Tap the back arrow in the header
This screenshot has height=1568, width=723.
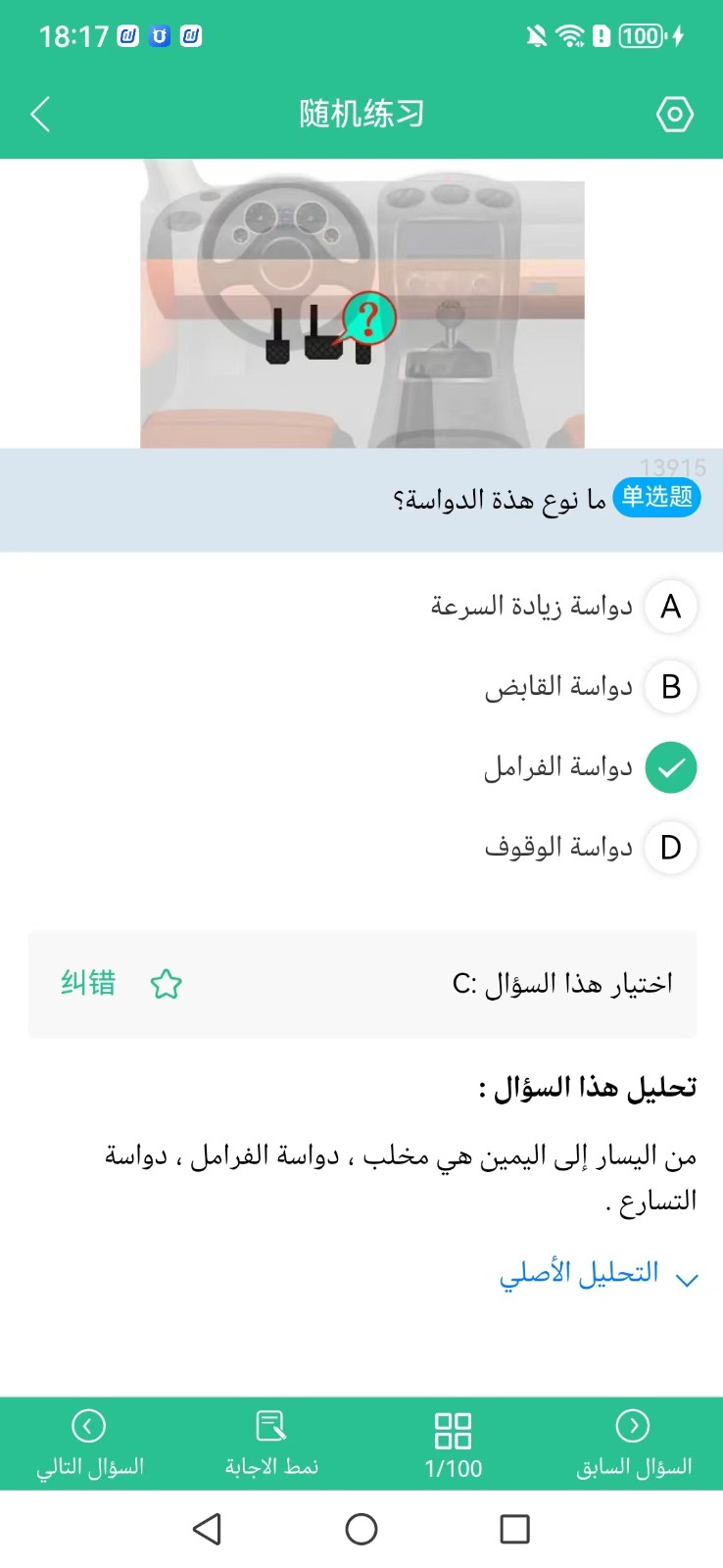pos(40,114)
